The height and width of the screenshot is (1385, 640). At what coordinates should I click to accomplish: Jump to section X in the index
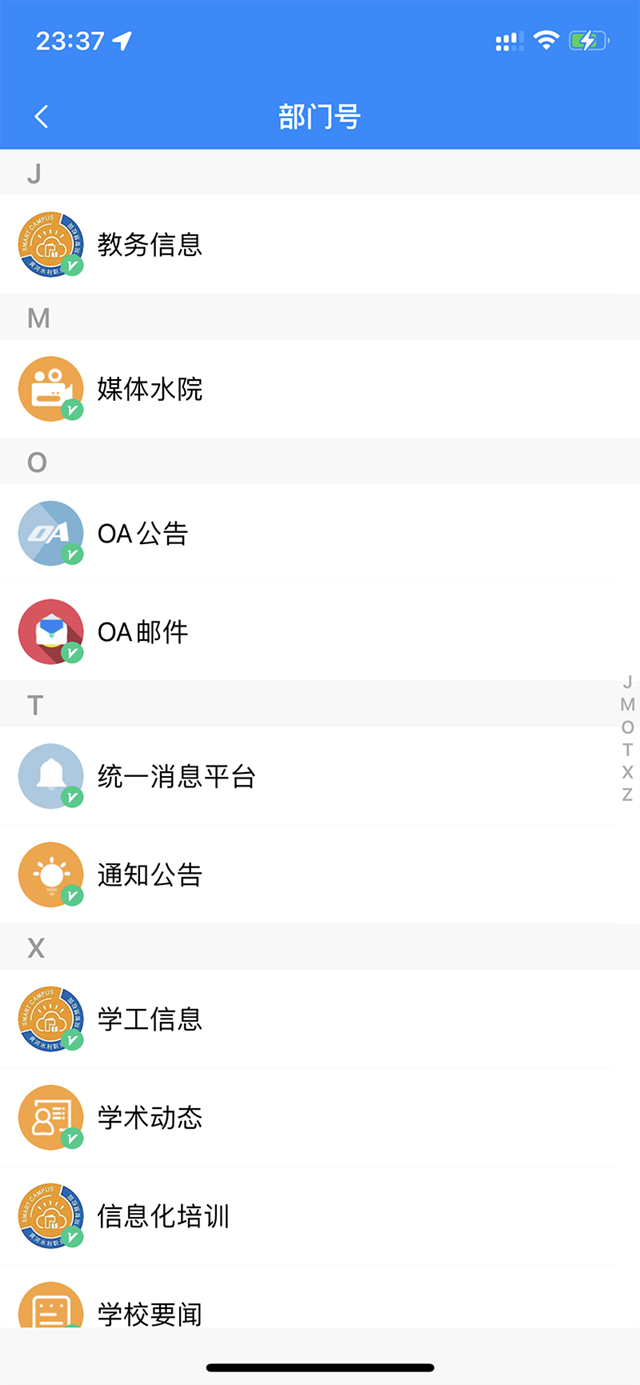(x=628, y=772)
